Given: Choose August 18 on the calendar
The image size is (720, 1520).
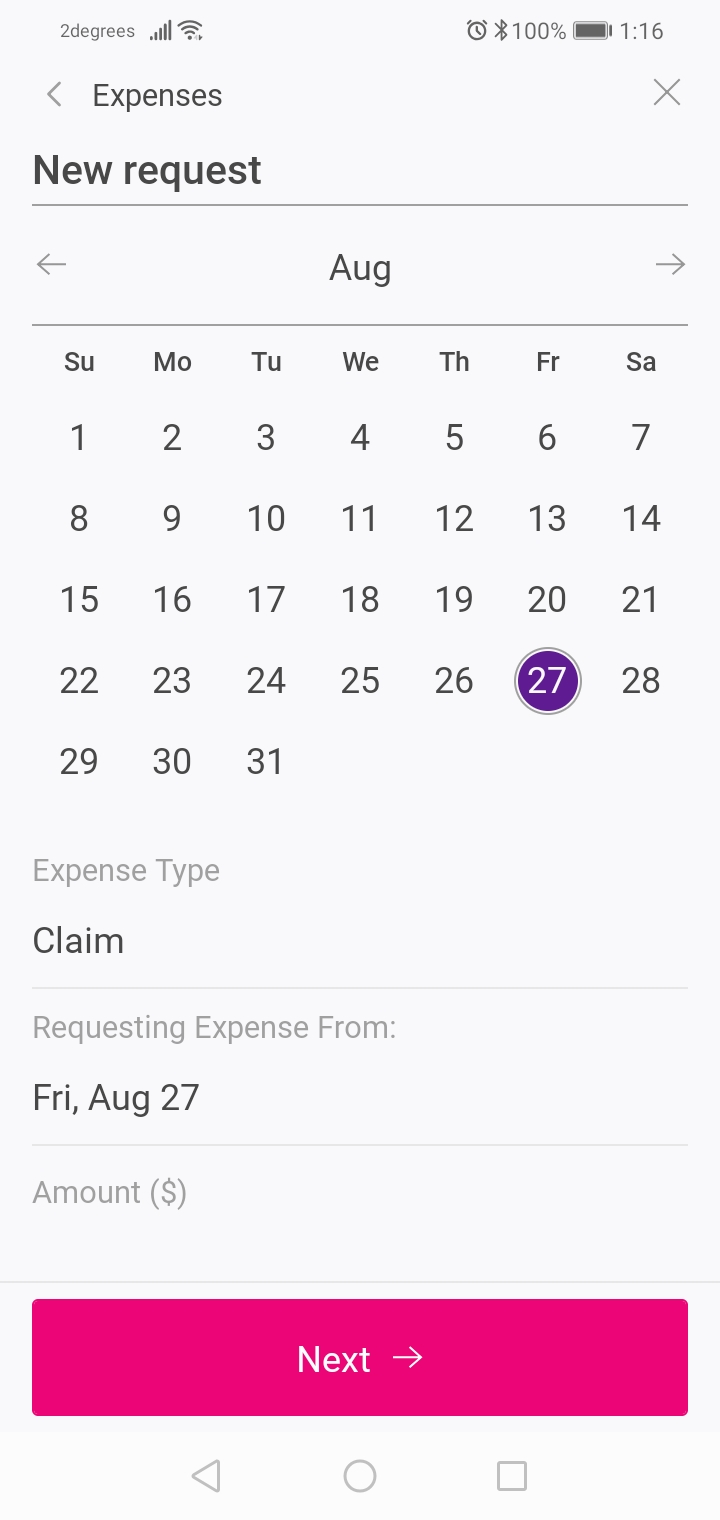Looking at the screenshot, I should (x=360, y=600).
